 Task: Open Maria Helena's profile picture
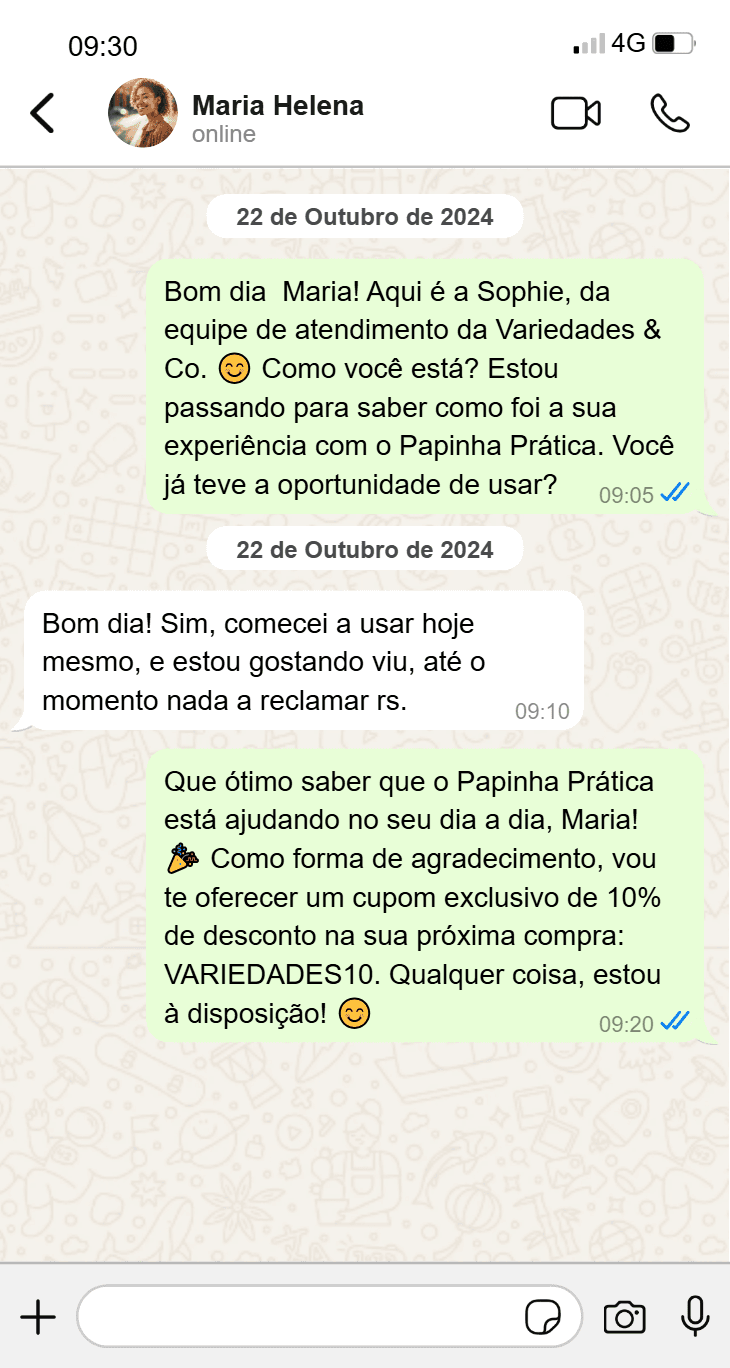point(143,113)
